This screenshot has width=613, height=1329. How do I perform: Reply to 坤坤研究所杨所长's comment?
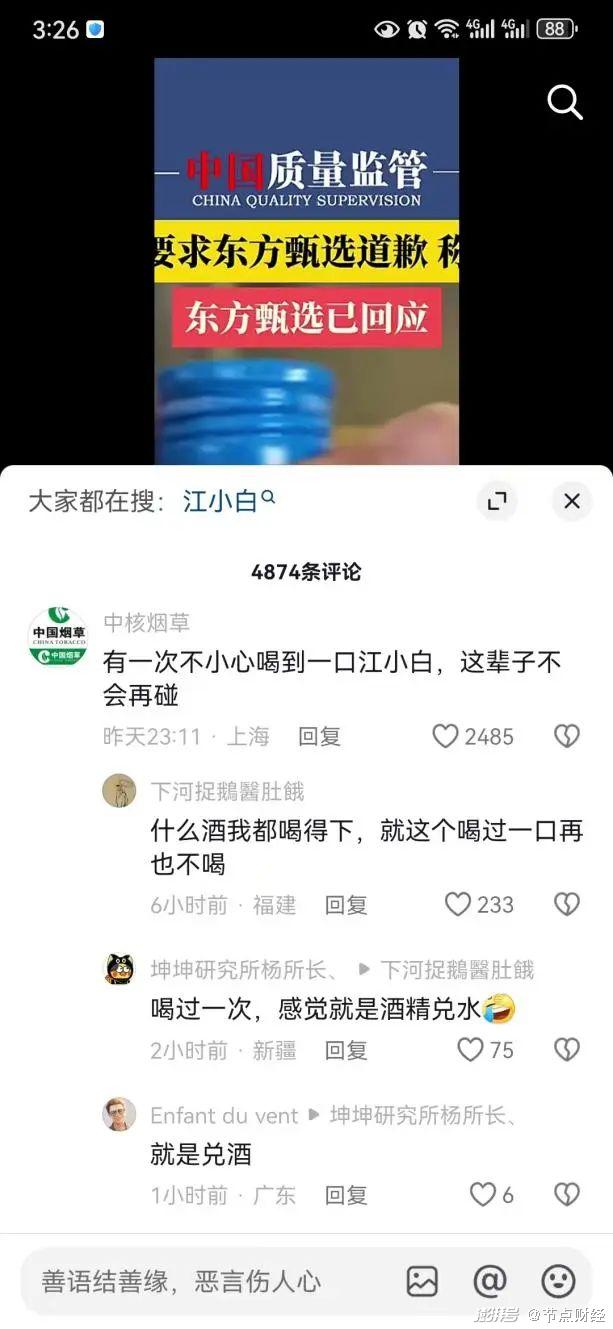click(346, 1050)
